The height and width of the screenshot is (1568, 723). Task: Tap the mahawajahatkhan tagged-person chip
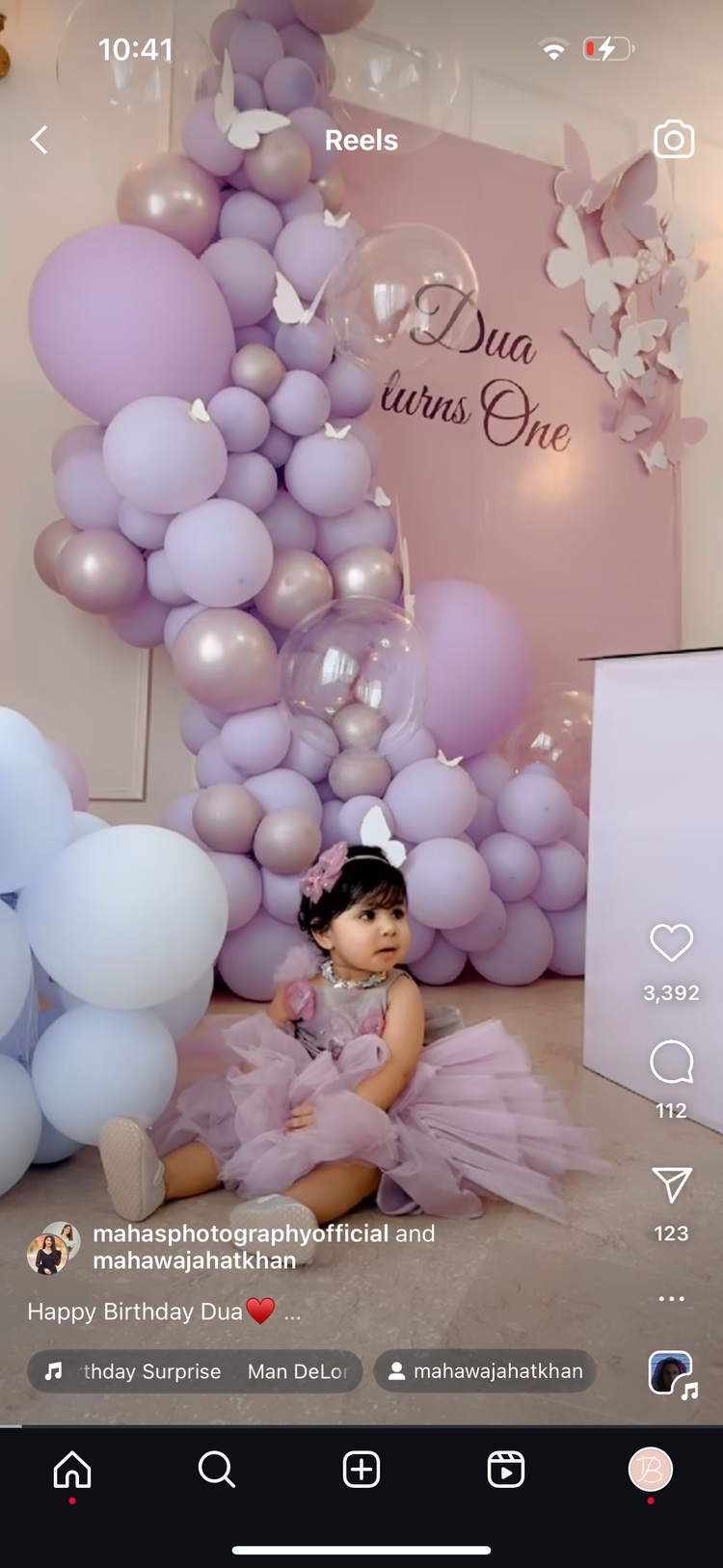point(485,1371)
